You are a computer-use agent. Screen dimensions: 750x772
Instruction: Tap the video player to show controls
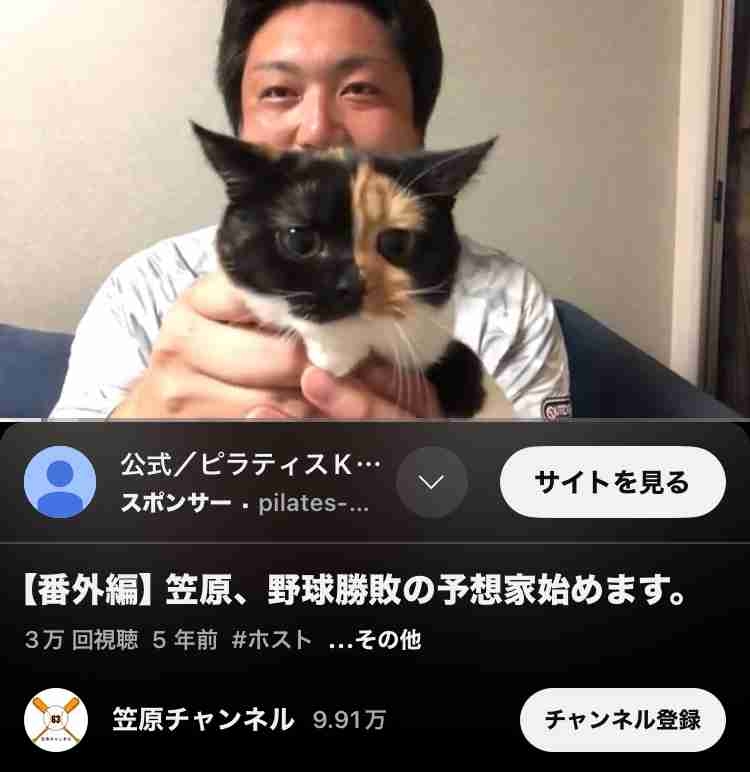click(x=375, y=210)
